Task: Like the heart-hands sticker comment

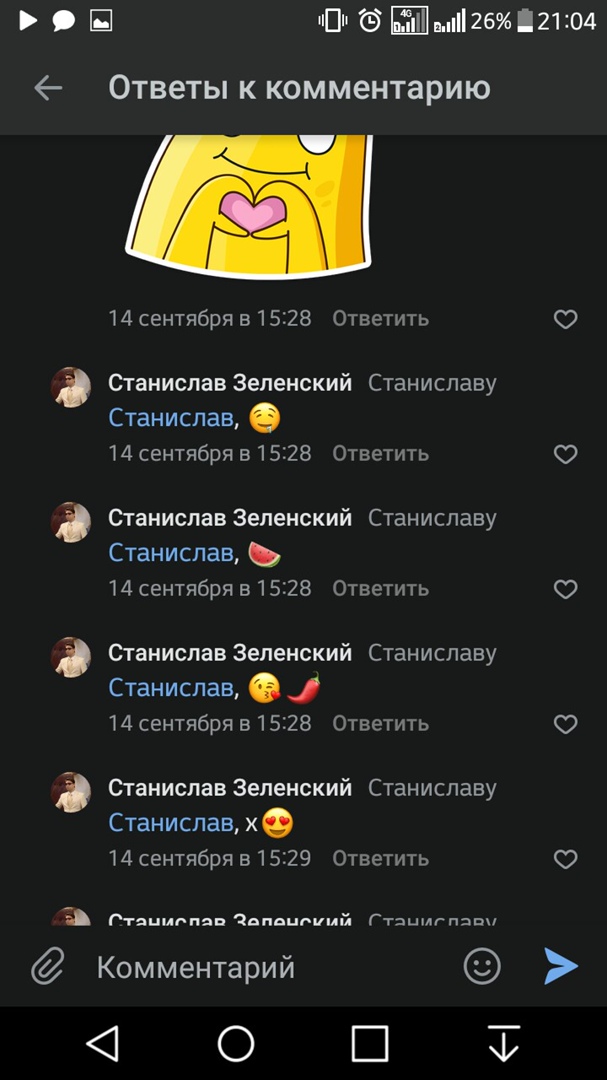Action: point(565,319)
